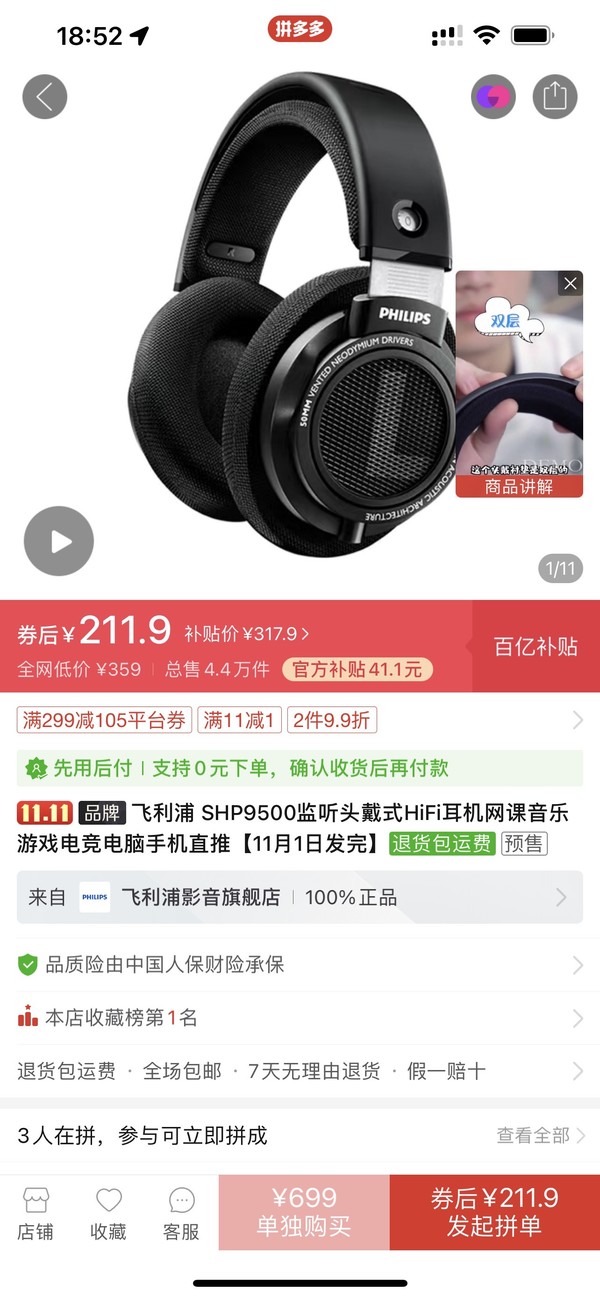Play the product video
The width and height of the screenshot is (600, 1298).
59,541
